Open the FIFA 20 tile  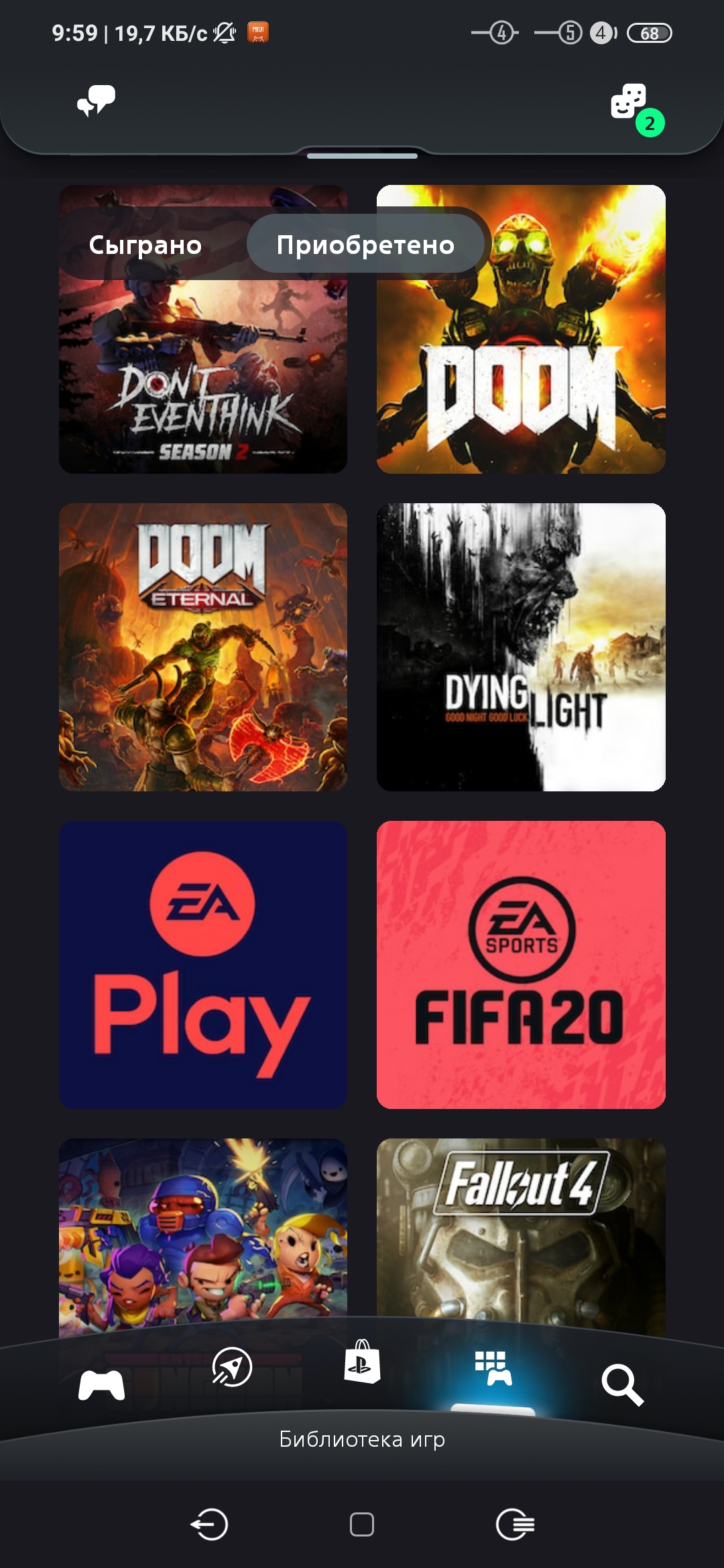tap(521, 965)
